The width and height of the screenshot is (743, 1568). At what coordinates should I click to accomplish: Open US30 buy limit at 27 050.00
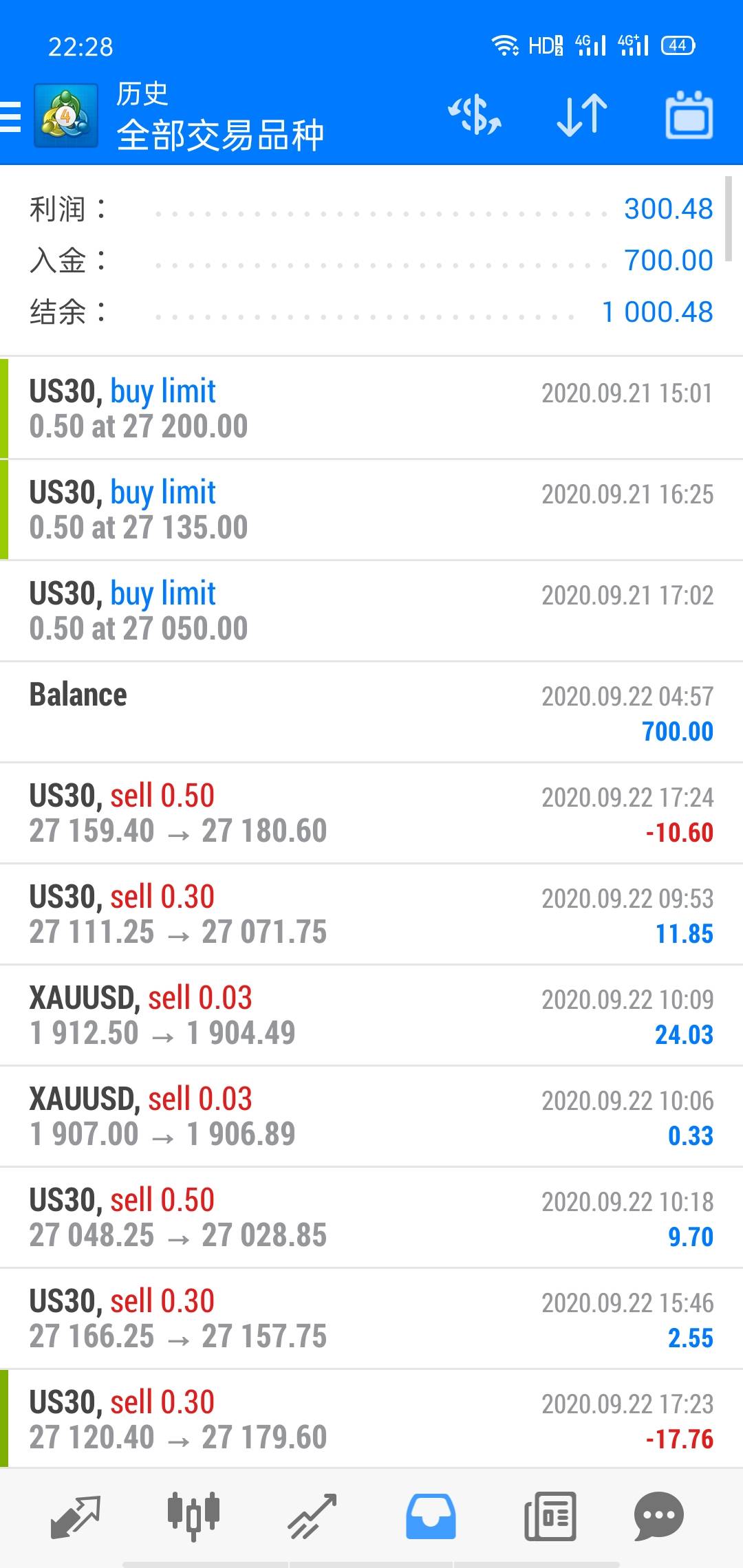371,610
